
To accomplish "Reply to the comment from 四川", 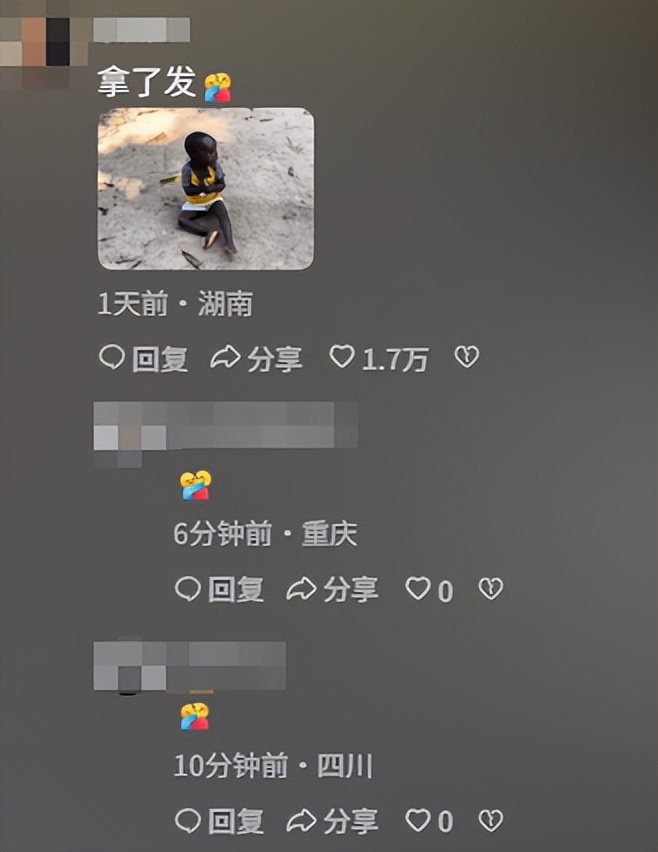I will pyautogui.click(x=219, y=822).
